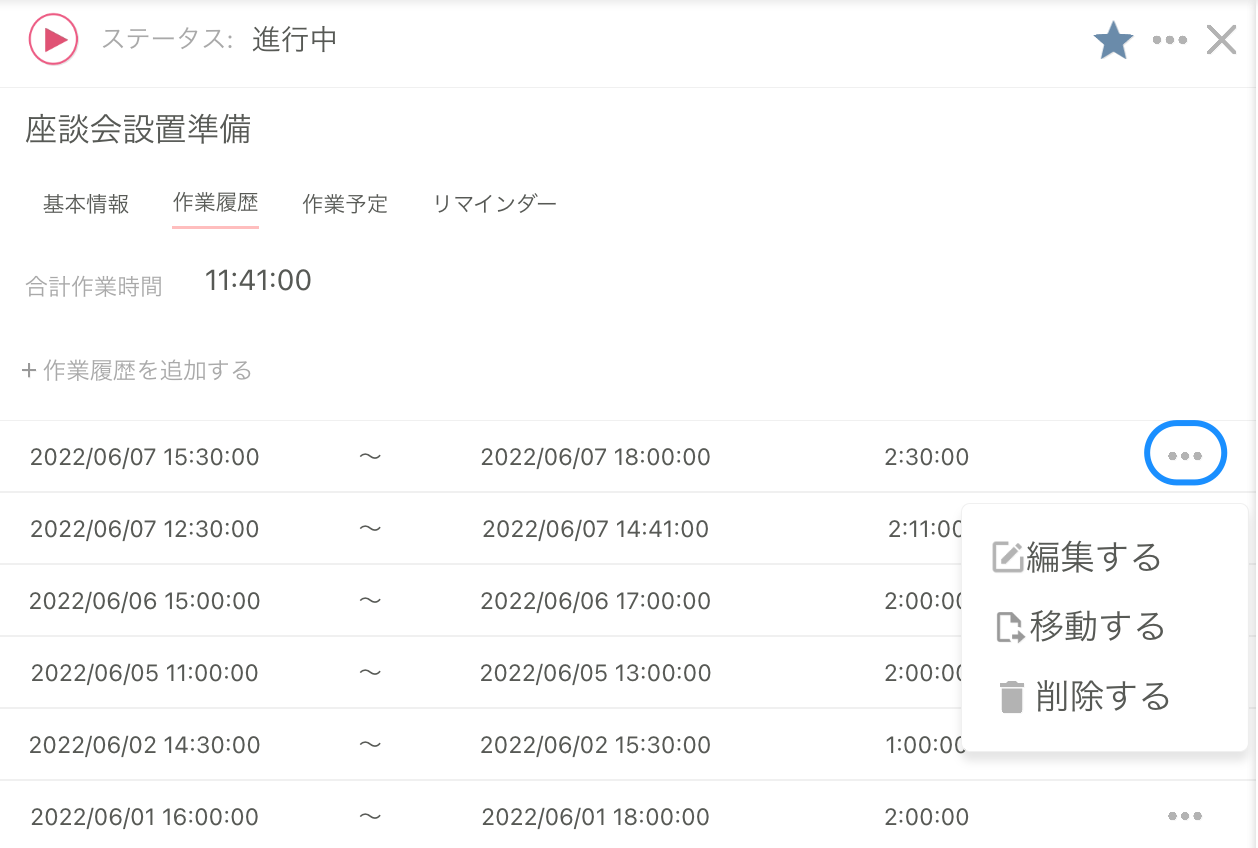1258x848 pixels.
Task: Collapse the options menu for 06/07 15:30 entry
Action: (x=1184, y=456)
